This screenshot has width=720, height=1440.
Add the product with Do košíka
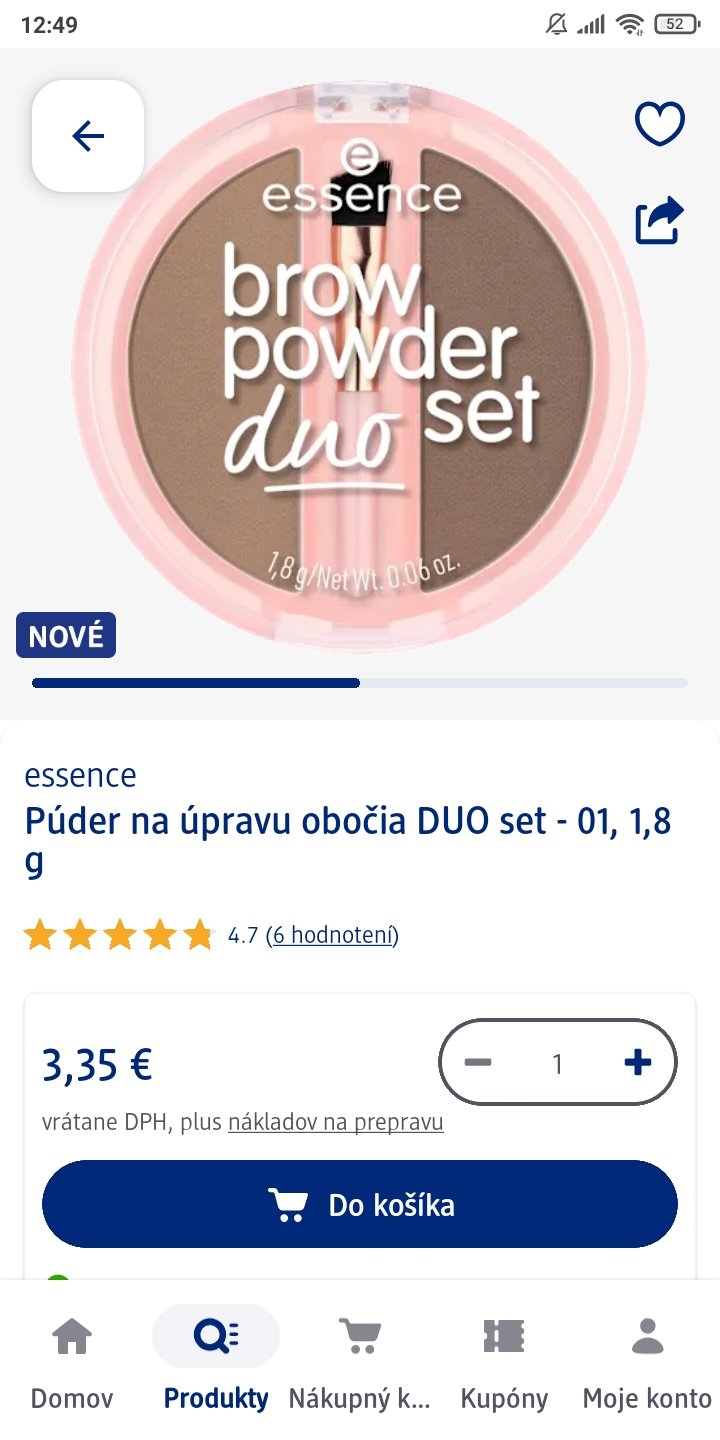point(360,1204)
